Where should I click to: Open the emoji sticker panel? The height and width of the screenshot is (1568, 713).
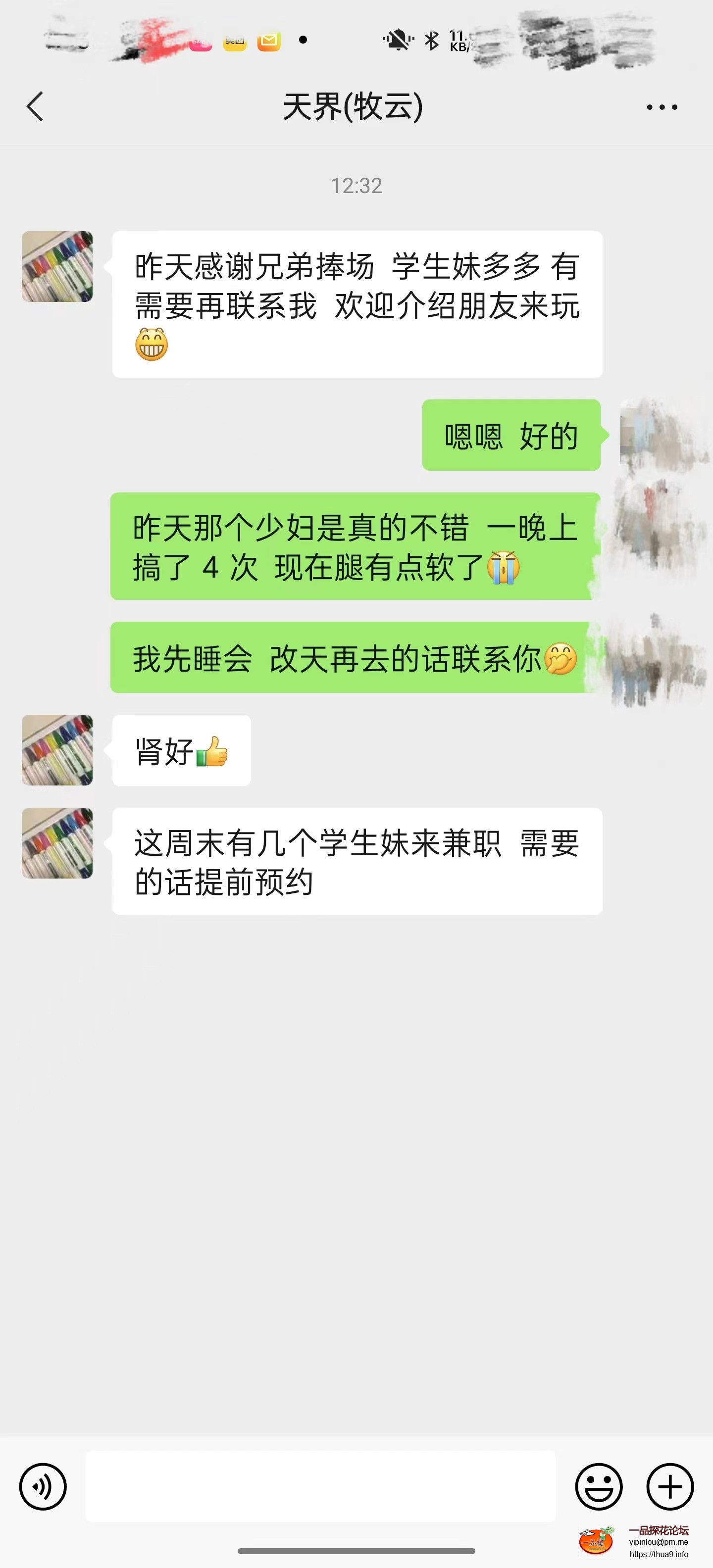click(599, 1486)
